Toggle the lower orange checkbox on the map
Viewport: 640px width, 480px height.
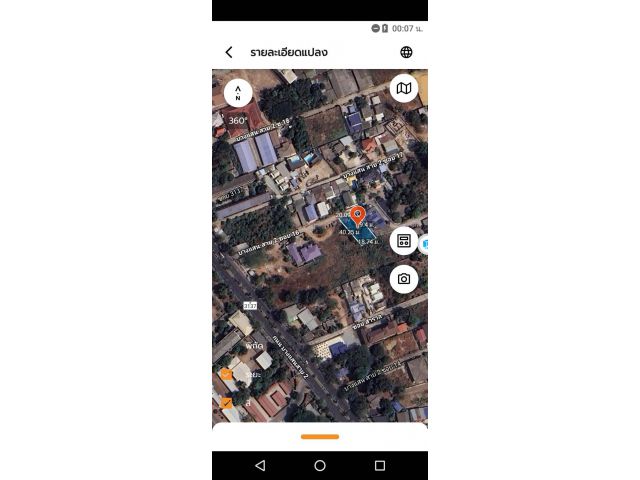coord(226,403)
